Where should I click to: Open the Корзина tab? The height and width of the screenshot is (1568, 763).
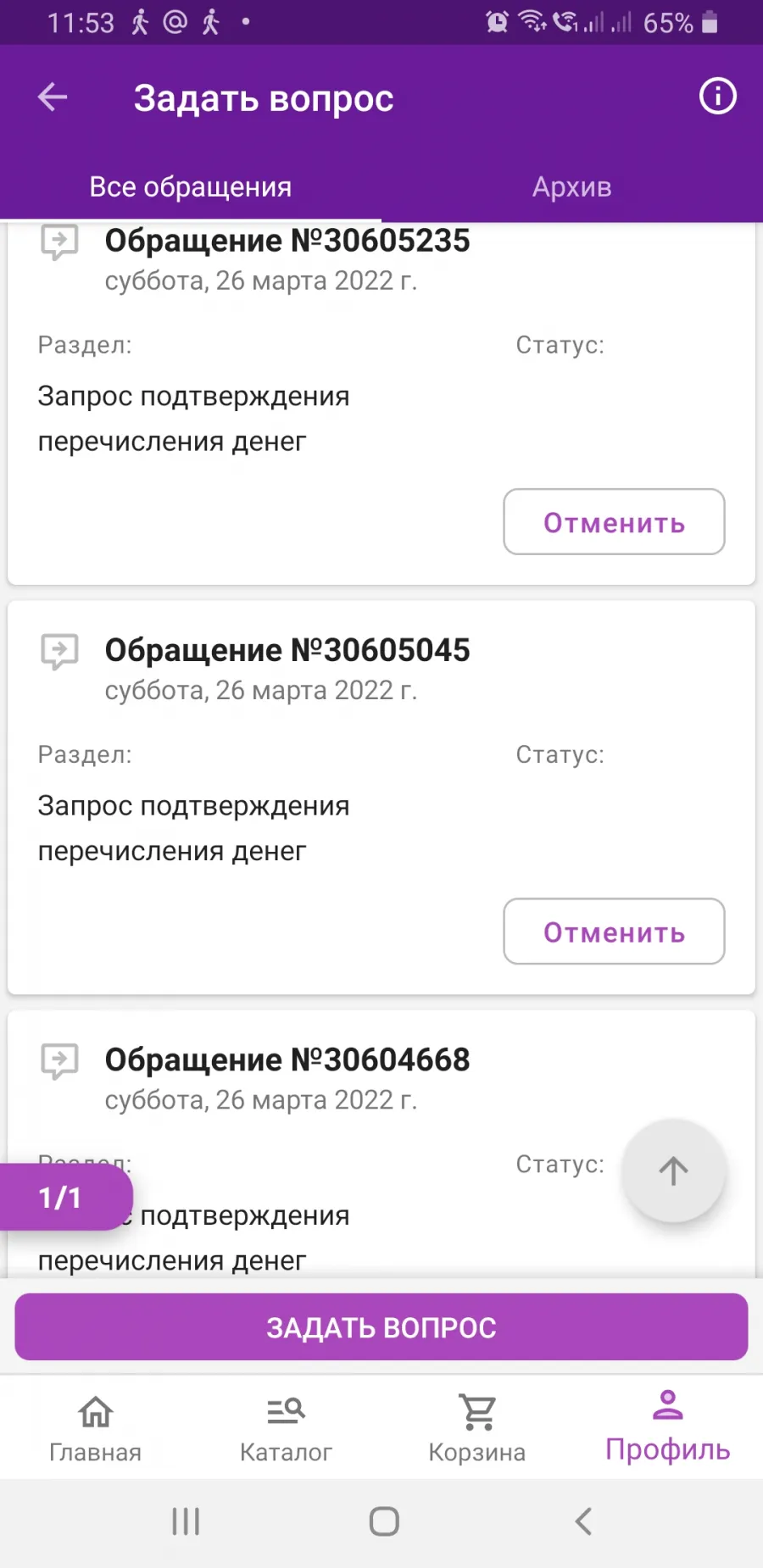(477, 1427)
